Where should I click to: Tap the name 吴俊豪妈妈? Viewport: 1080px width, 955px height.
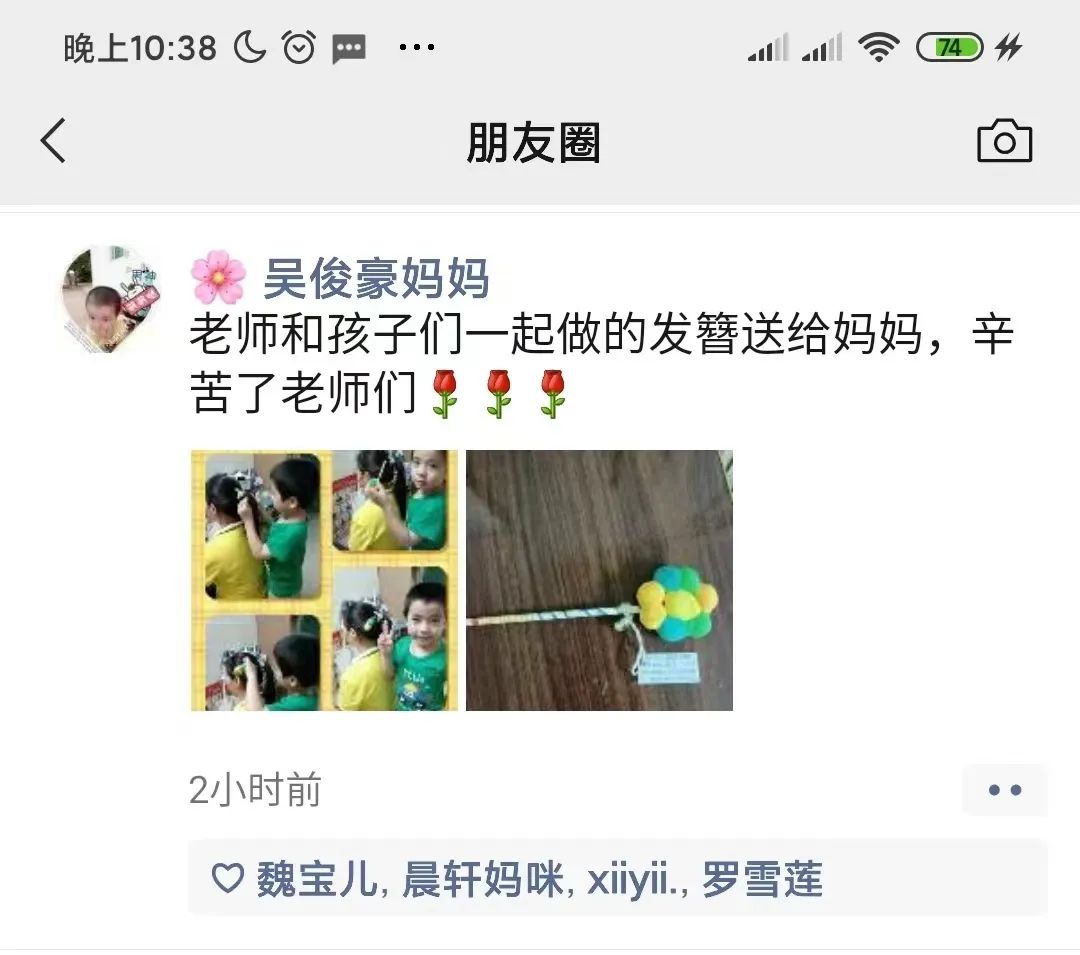coord(376,278)
